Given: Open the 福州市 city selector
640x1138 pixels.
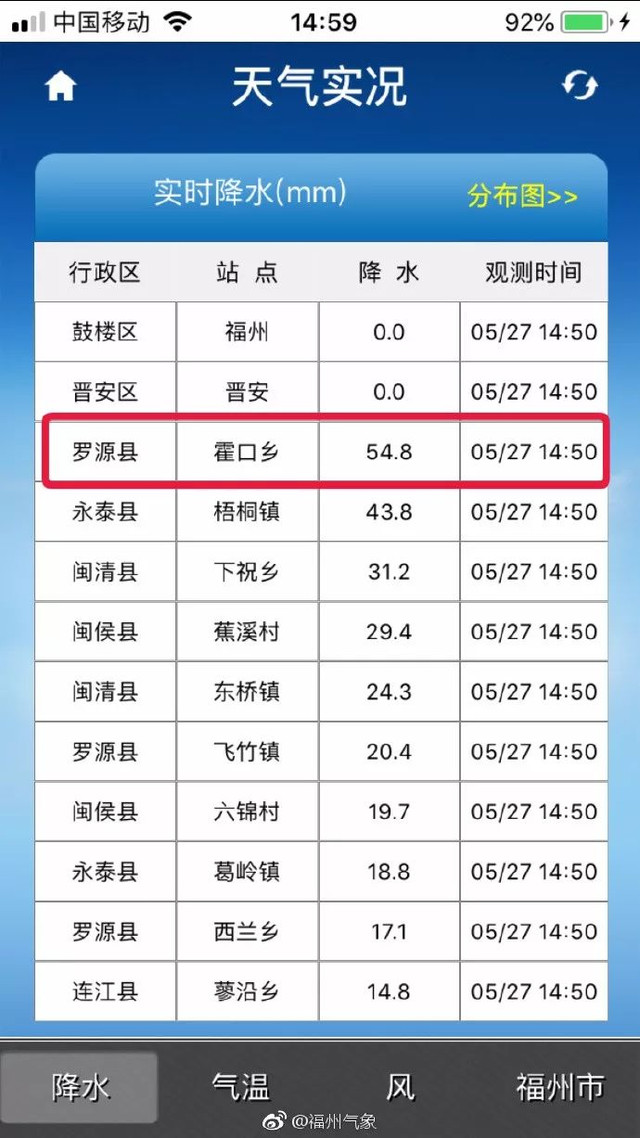Looking at the screenshot, I should click(x=559, y=1086).
